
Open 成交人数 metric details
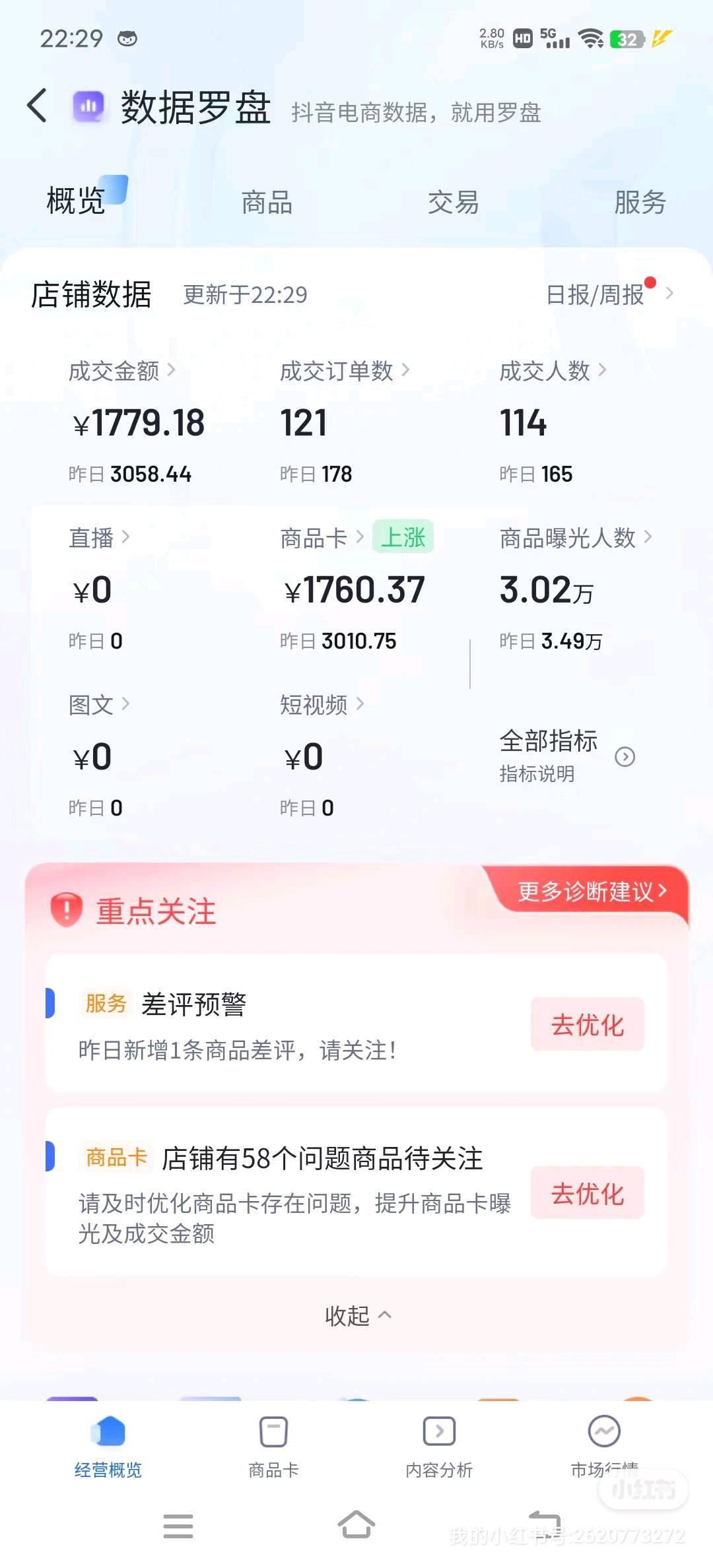553,371
